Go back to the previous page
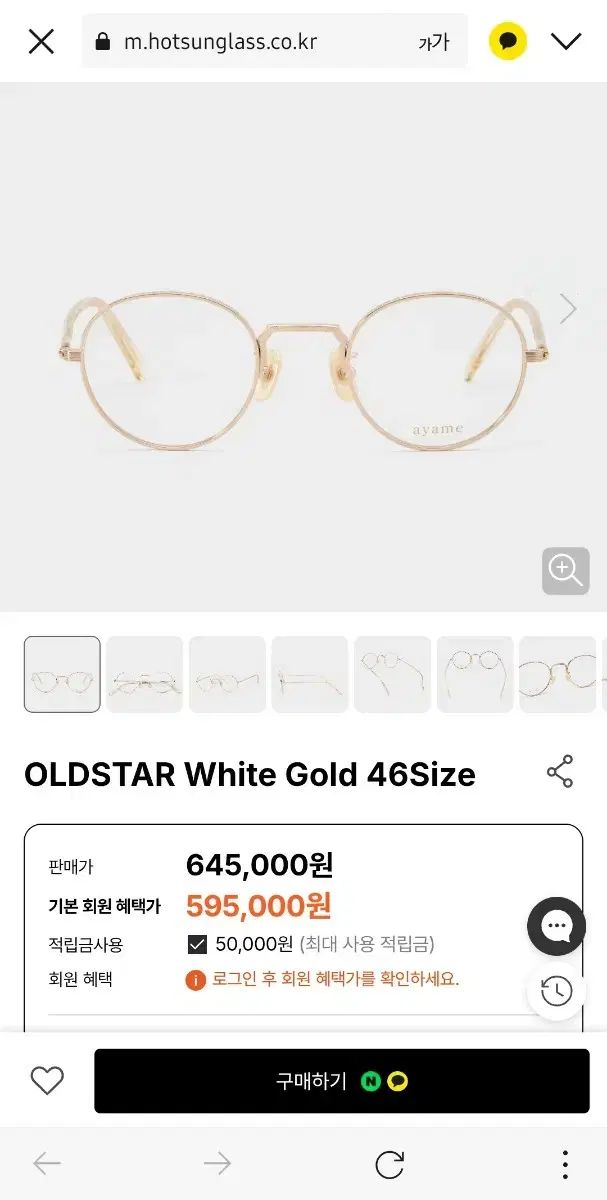The height and width of the screenshot is (1200, 607). pos(47,1163)
